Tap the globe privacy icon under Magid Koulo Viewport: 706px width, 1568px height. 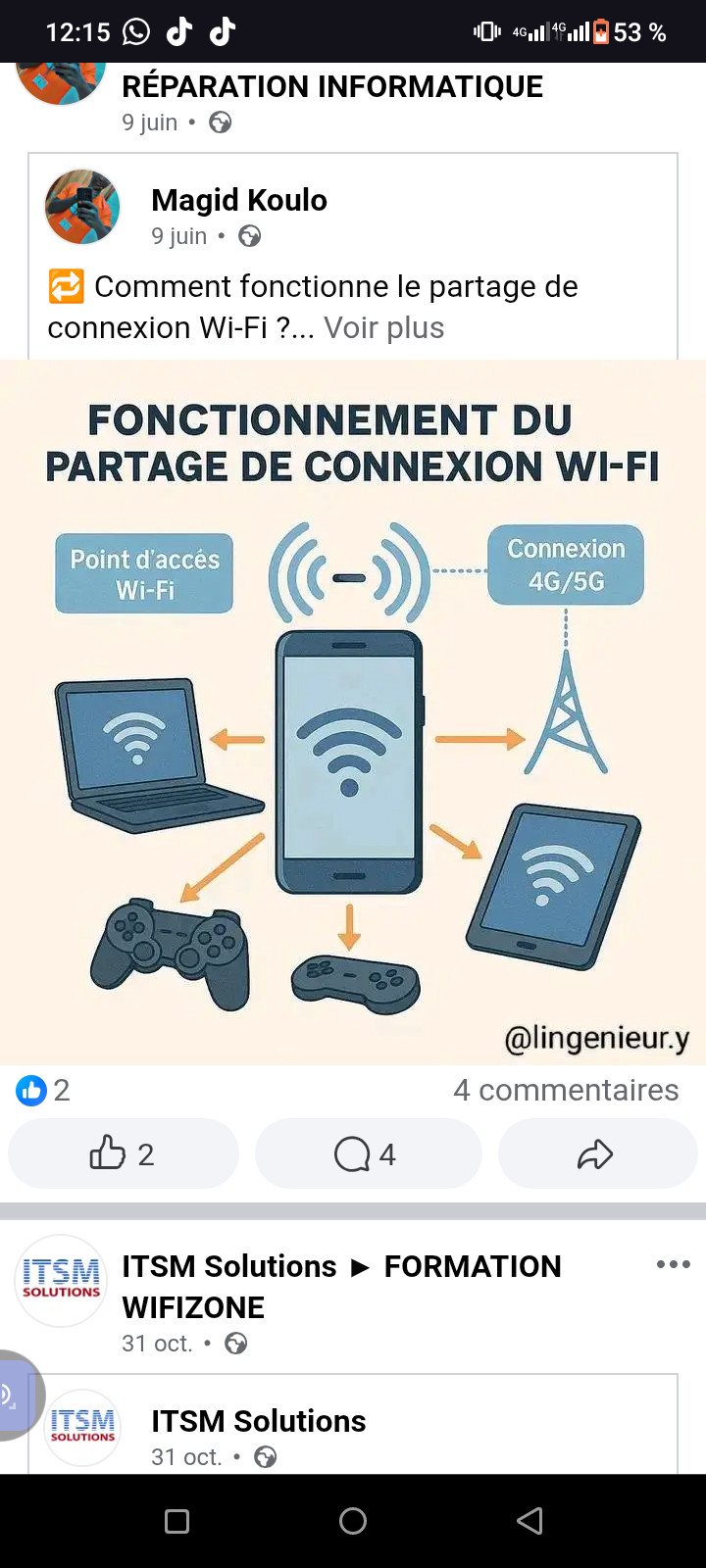(249, 236)
